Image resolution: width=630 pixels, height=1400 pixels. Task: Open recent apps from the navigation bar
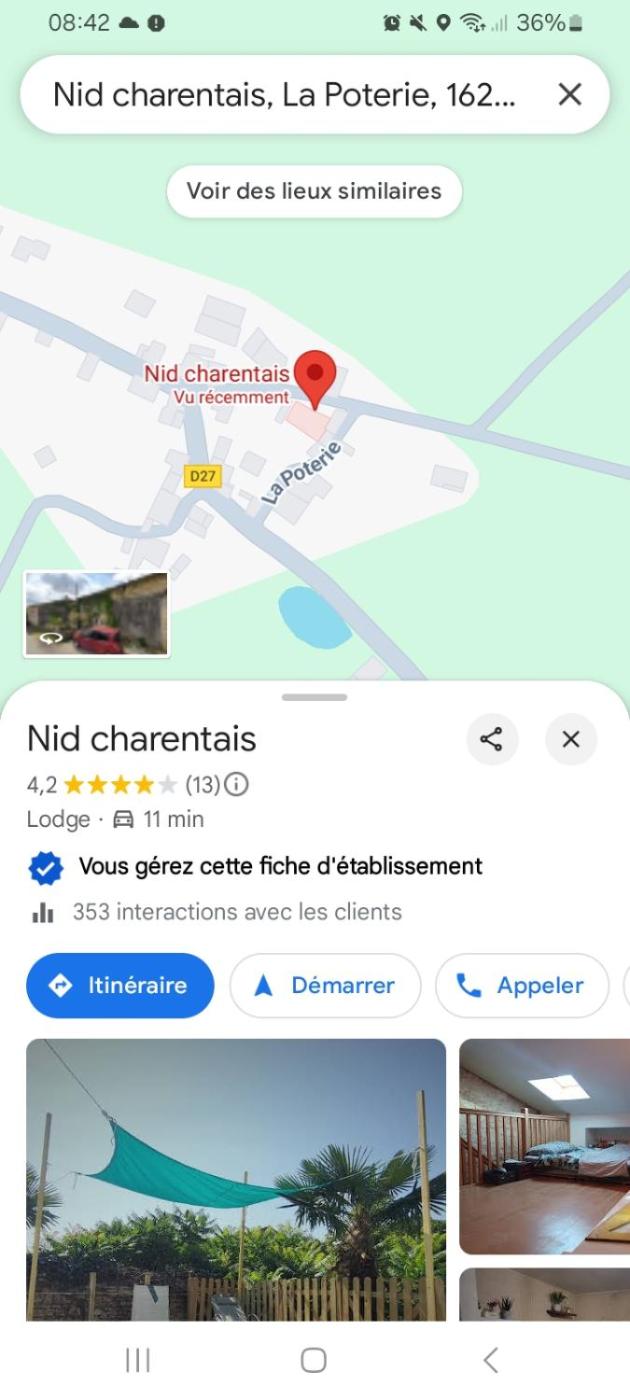(x=137, y=1360)
